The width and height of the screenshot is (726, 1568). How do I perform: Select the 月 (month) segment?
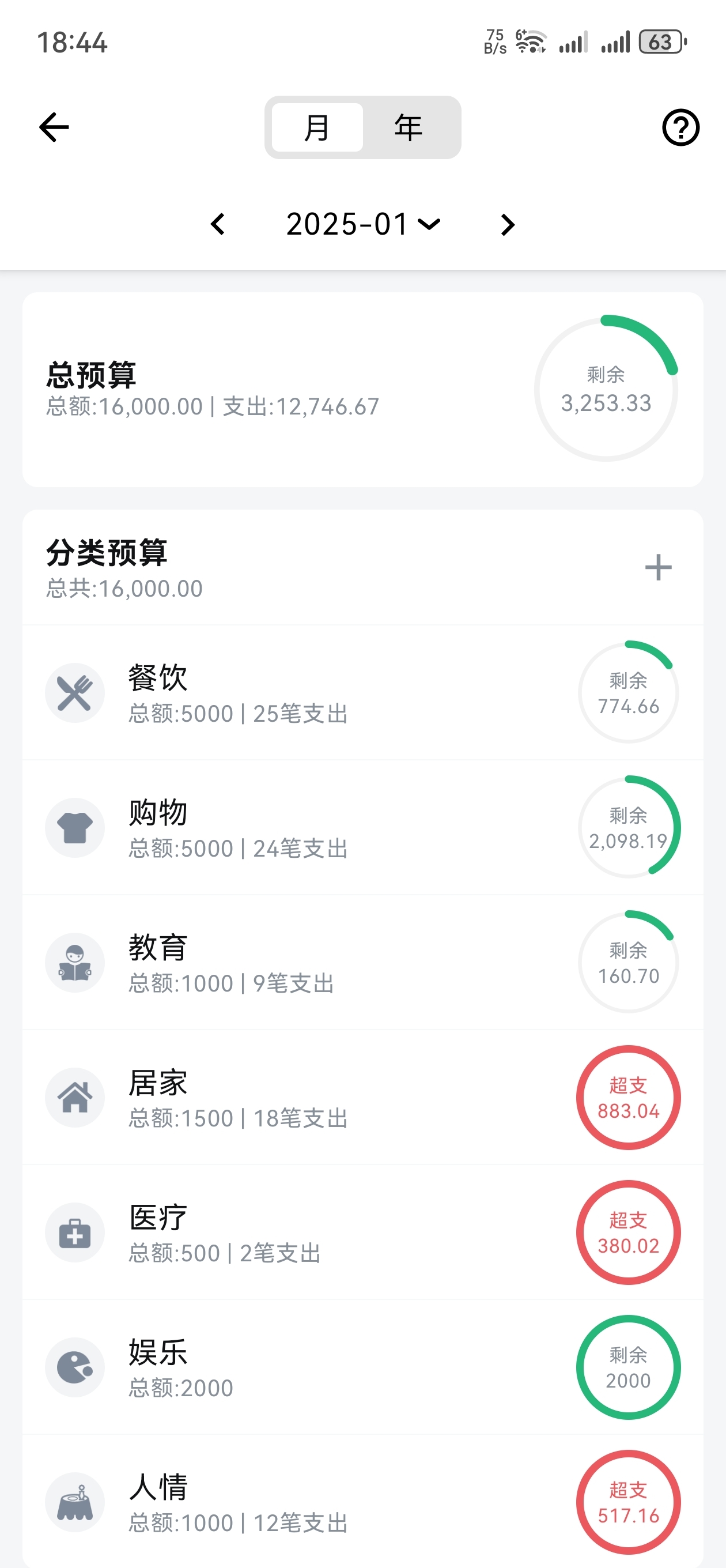coord(317,128)
